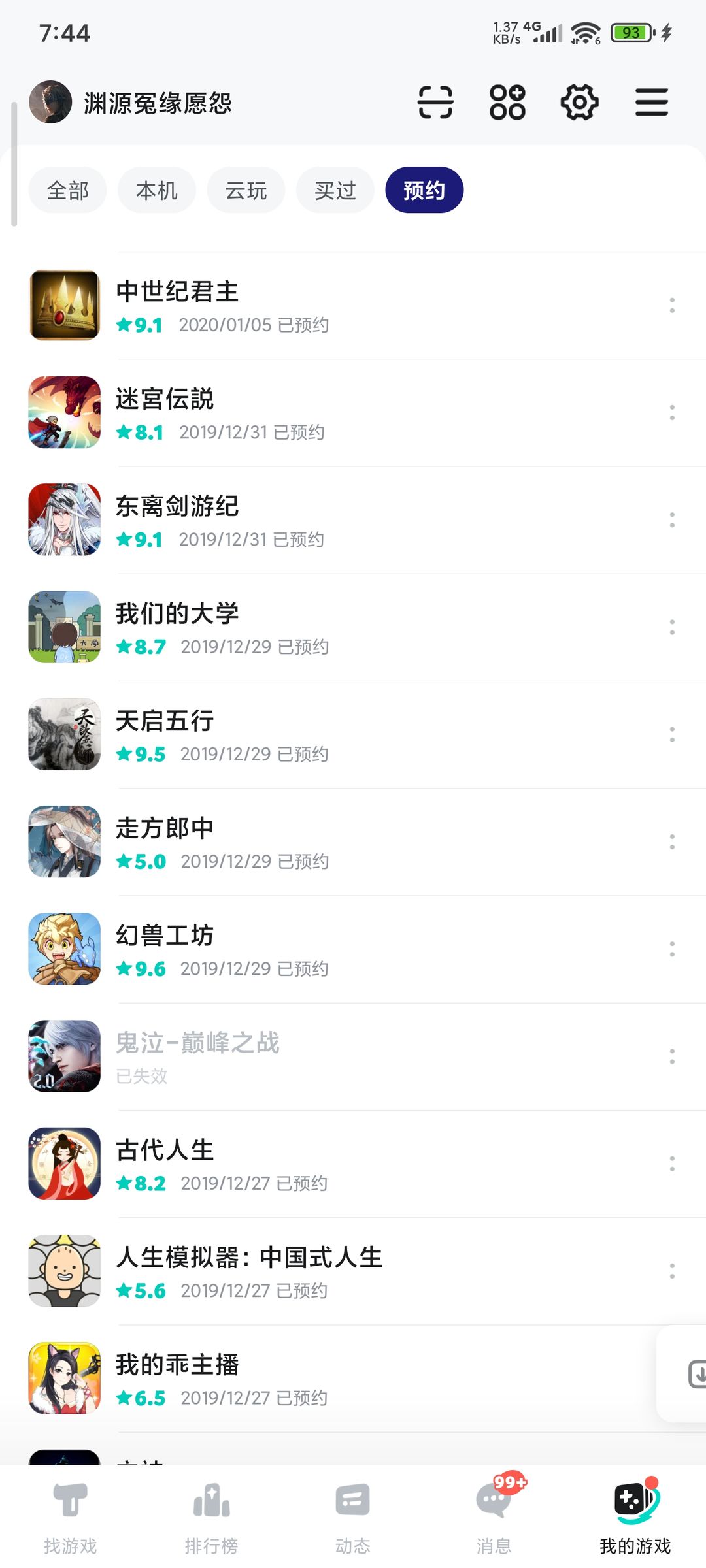Viewport: 706px width, 1568px height.
Task: Open more options for 迷宫伝説
Action: (x=672, y=412)
